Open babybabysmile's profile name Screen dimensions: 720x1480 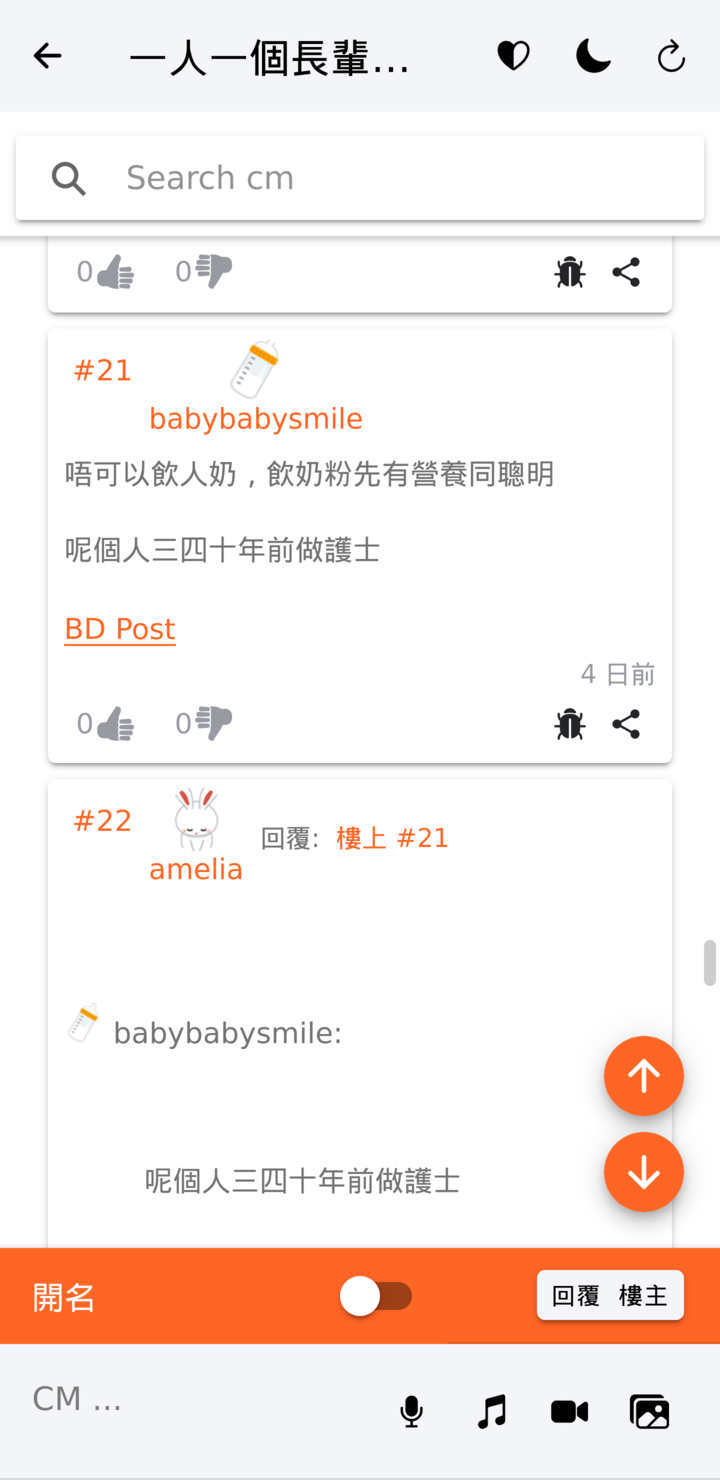pos(255,419)
